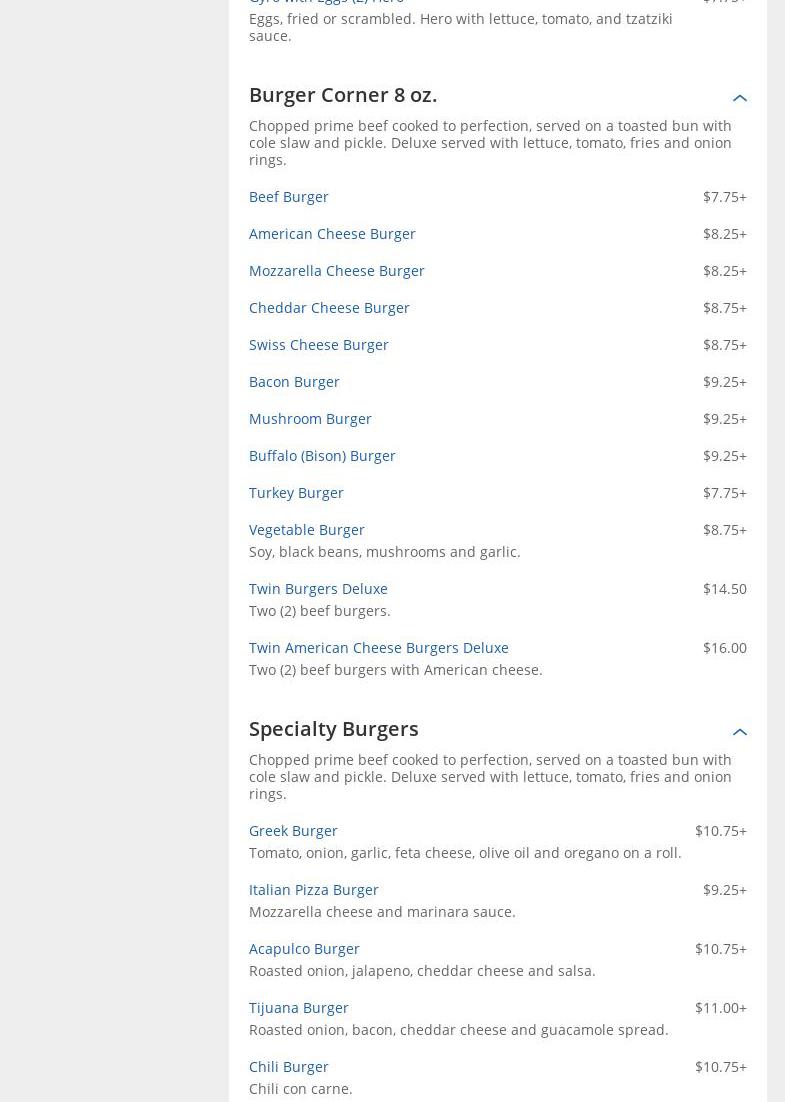Open Mozzarella Cheese Burger

[x=336, y=271]
